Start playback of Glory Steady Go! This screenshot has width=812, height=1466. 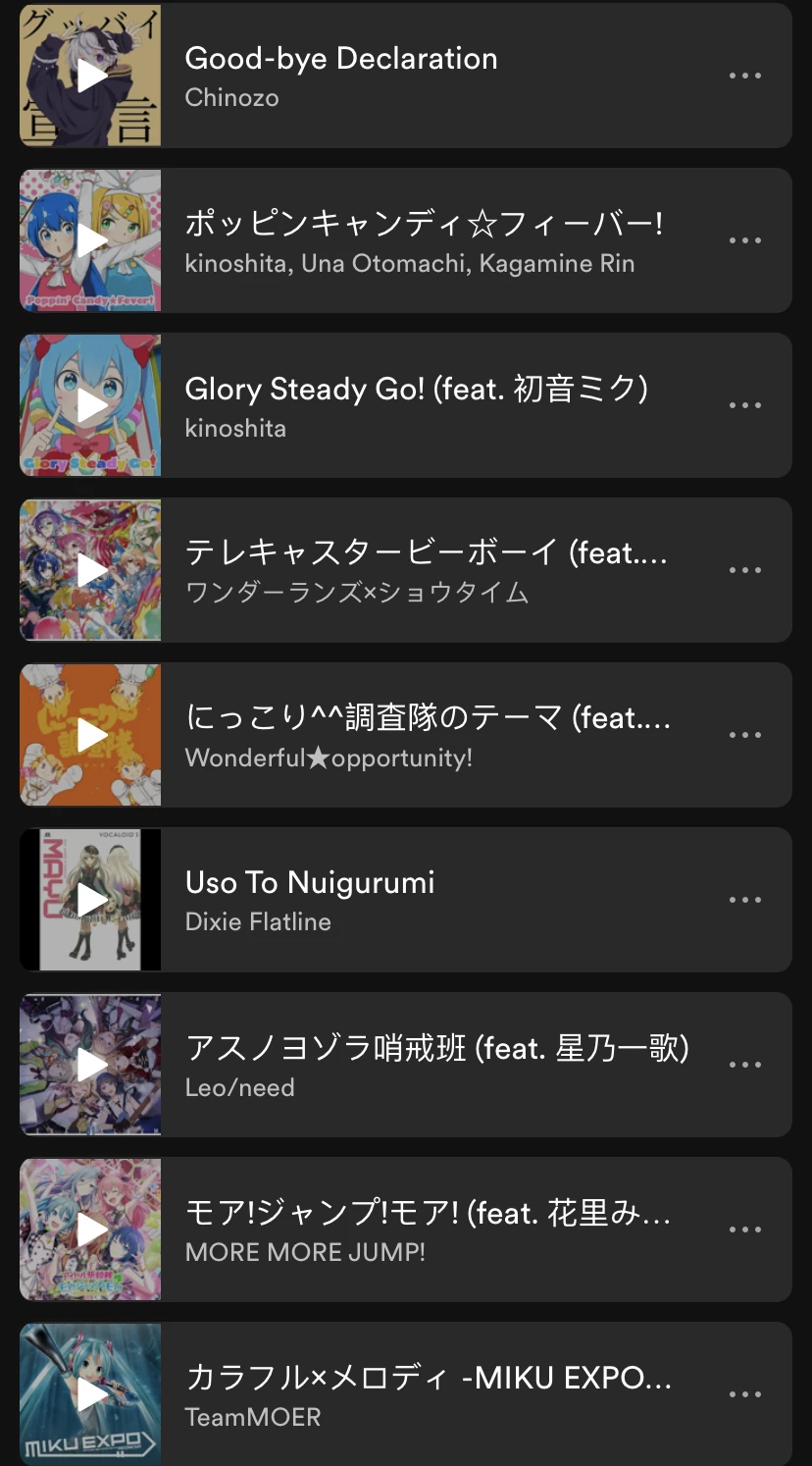89,404
